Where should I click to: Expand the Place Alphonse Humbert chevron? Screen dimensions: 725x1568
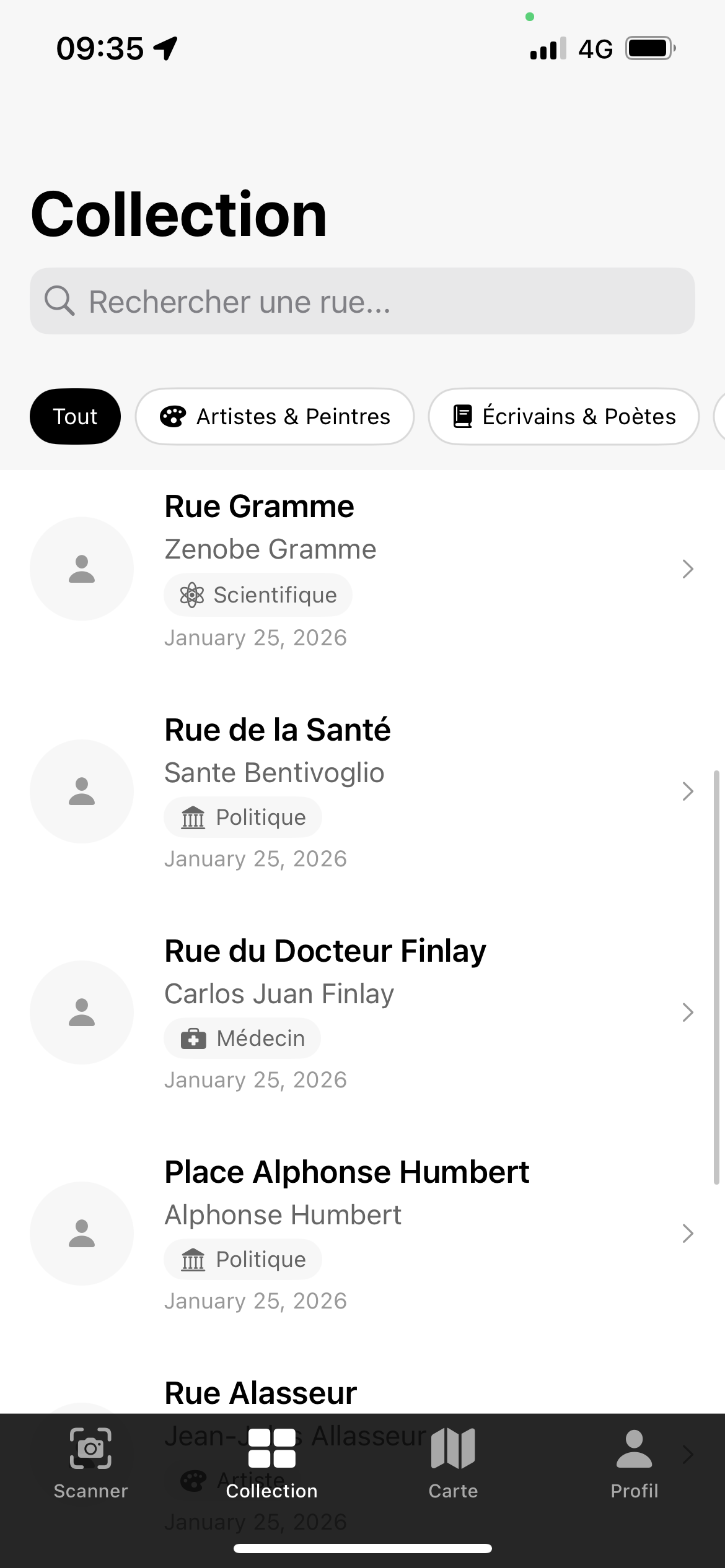pyautogui.click(x=687, y=1234)
